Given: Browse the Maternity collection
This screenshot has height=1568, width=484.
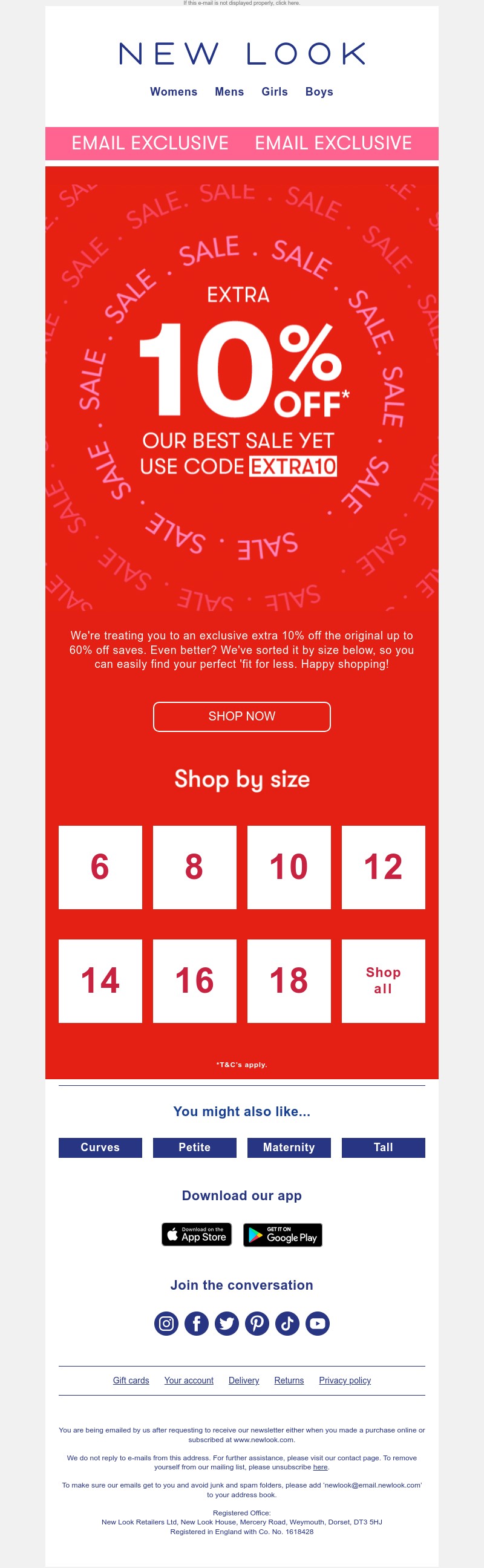Looking at the screenshot, I should (289, 1148).
